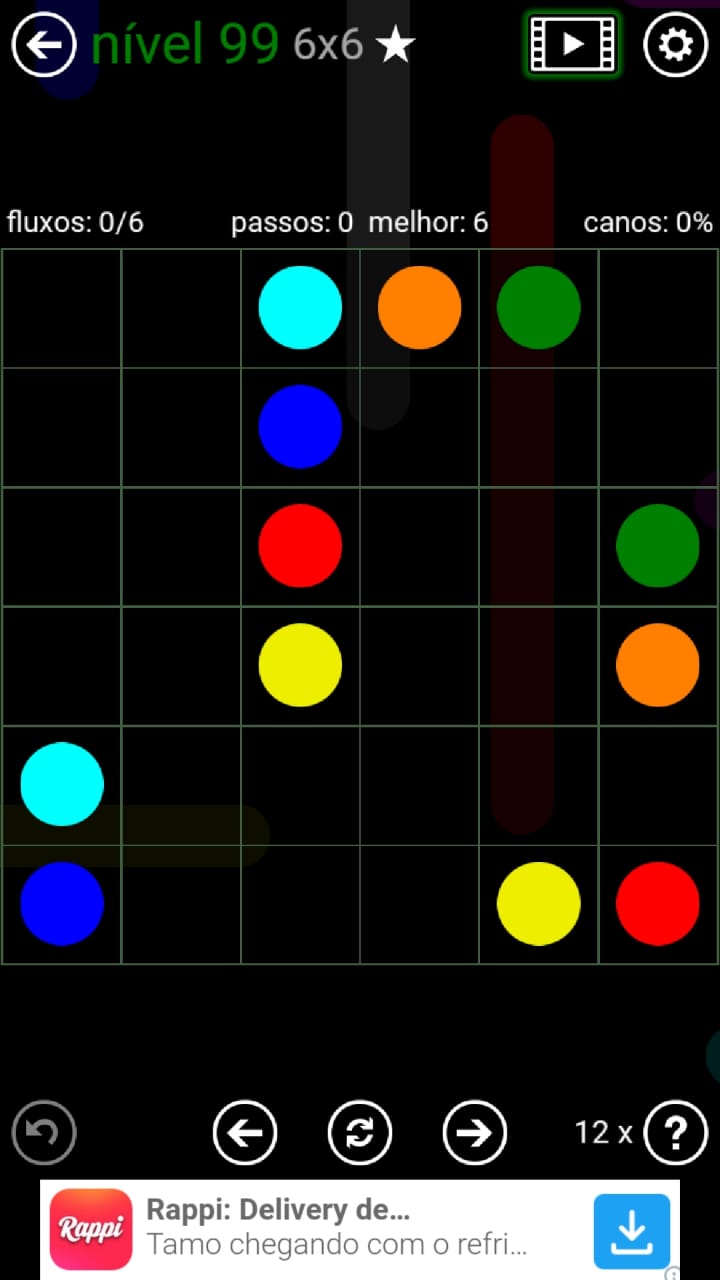Image resolution: width=720 pixels, height=1280 pixels.
Task: Download Rappi from the ad banner
Action: tap(632, 1231)
